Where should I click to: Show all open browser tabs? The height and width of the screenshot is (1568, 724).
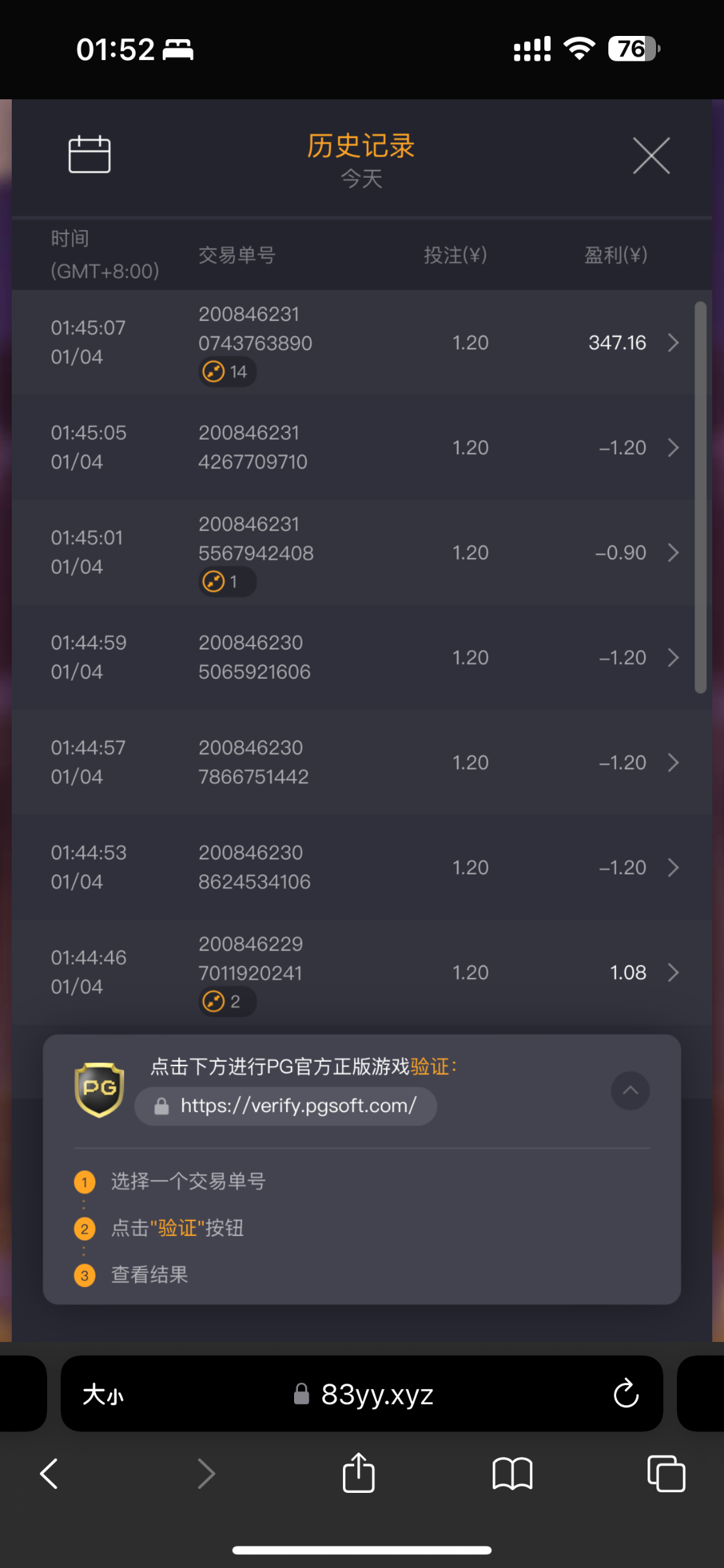(x=666, y=1475)
